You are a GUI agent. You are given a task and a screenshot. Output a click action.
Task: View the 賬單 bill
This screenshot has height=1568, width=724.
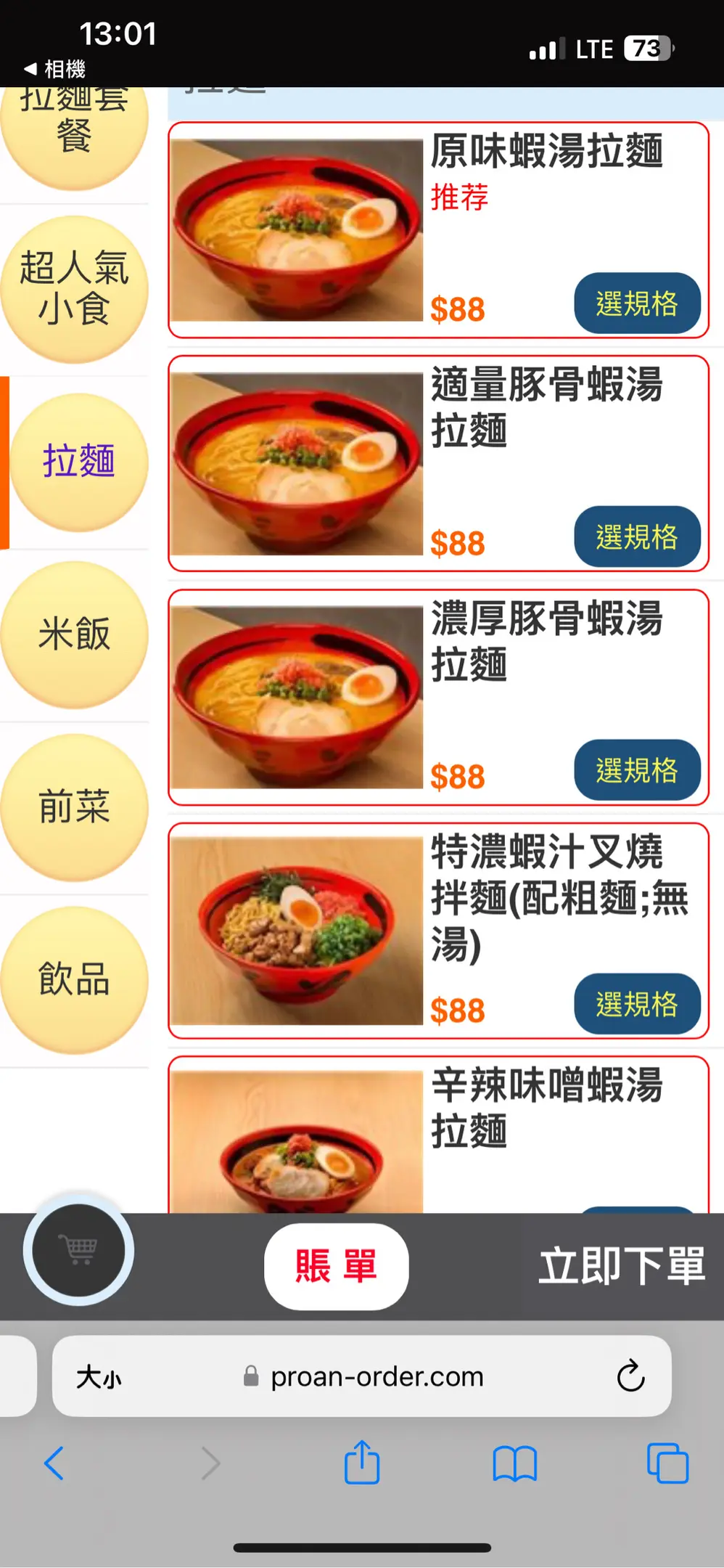click(336, 1267)
